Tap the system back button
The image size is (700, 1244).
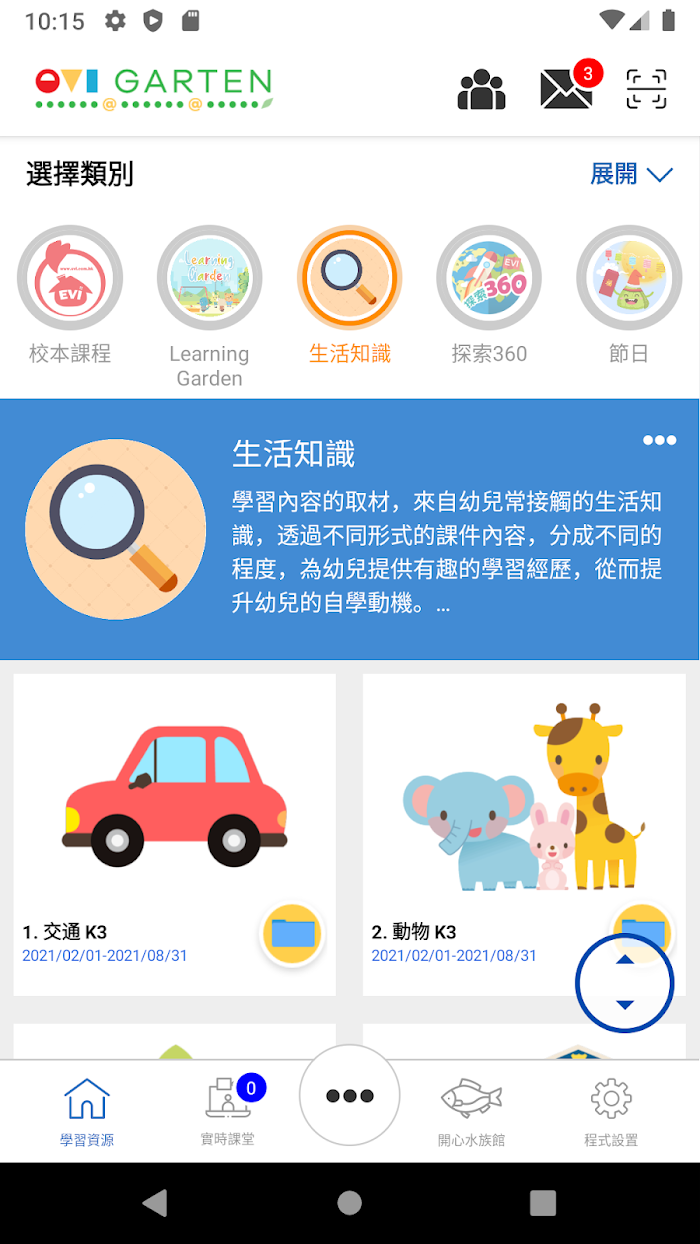tap(155, 1202)
